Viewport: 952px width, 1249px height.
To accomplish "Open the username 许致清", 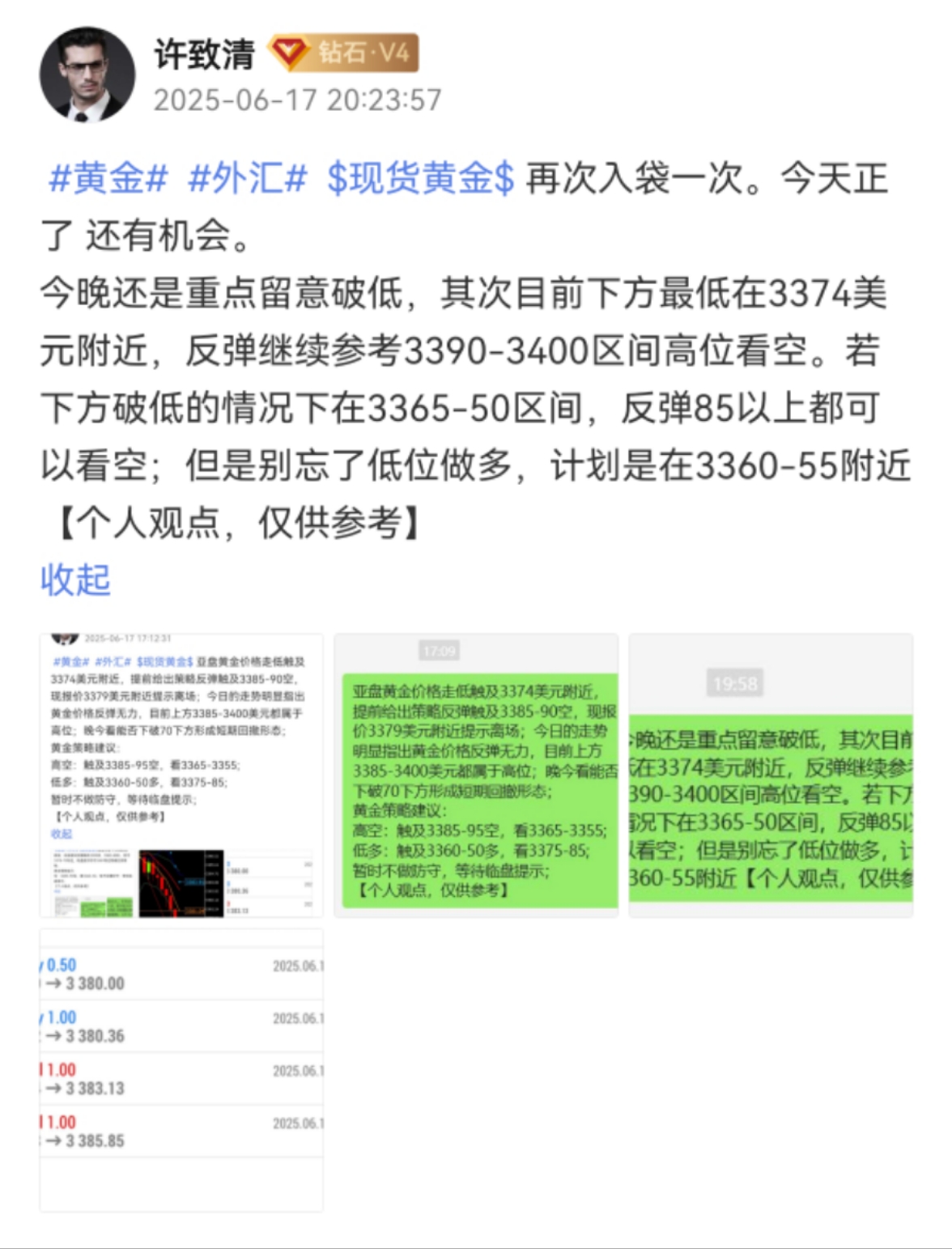I will pyautogui.click(x=204, y=54).
